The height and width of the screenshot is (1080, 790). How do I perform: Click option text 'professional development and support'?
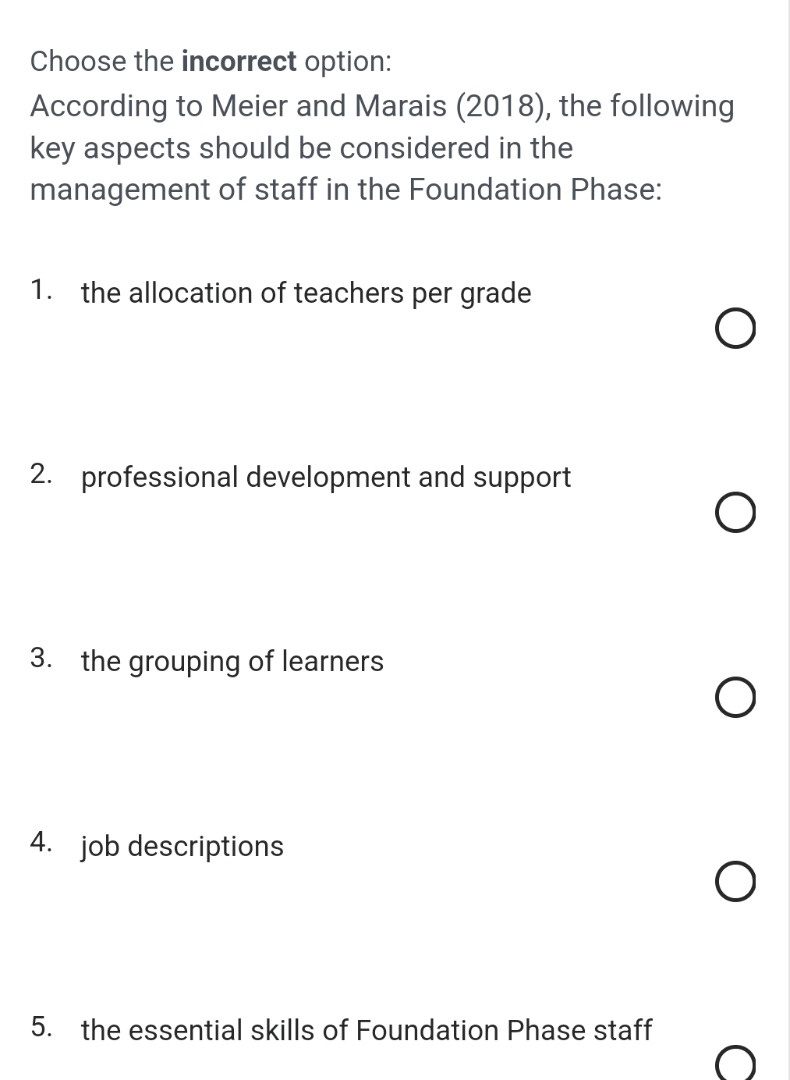326,477
